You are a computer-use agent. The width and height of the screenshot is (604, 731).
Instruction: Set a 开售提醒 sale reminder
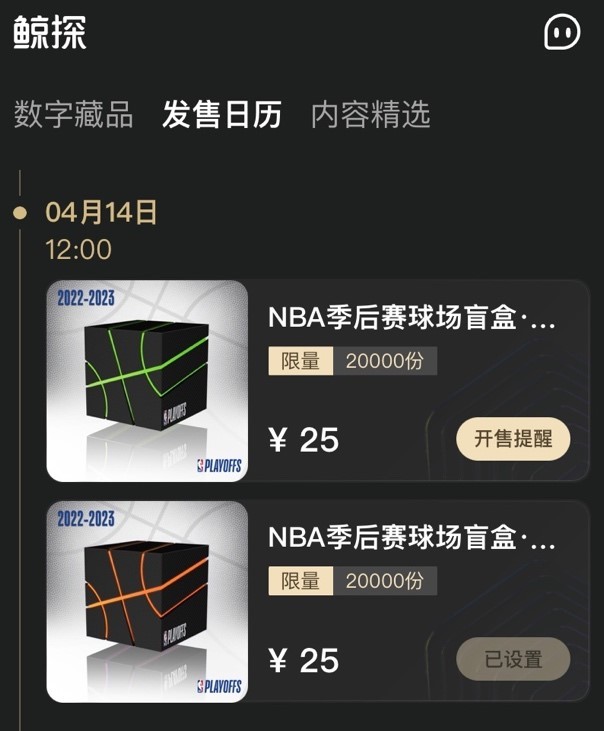(513, 439)
